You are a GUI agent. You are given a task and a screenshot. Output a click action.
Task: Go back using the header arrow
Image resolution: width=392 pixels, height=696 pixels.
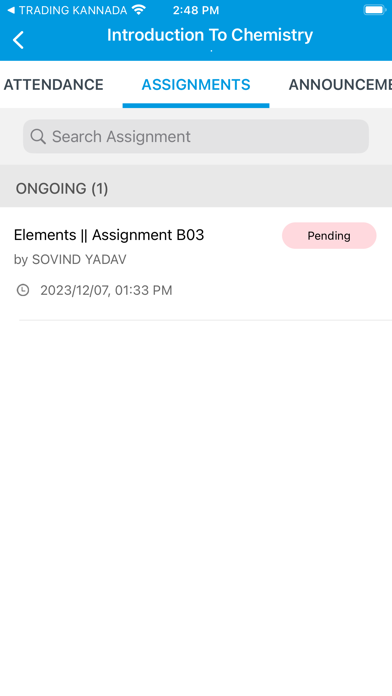pyautogui.click(x=18, y=40)
